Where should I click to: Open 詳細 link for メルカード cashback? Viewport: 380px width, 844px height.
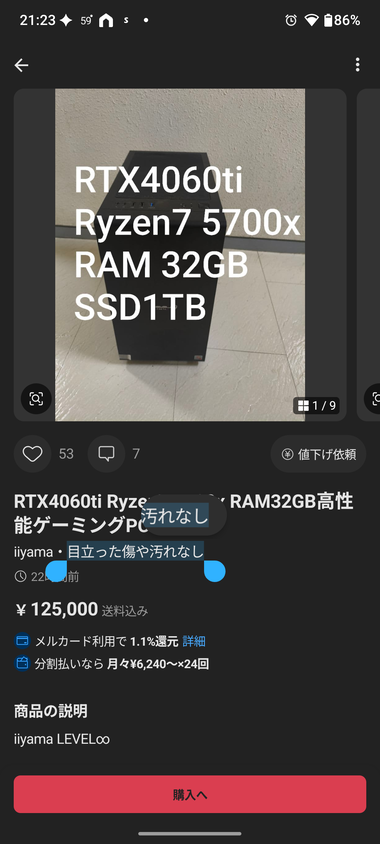[x=194, y=641]
